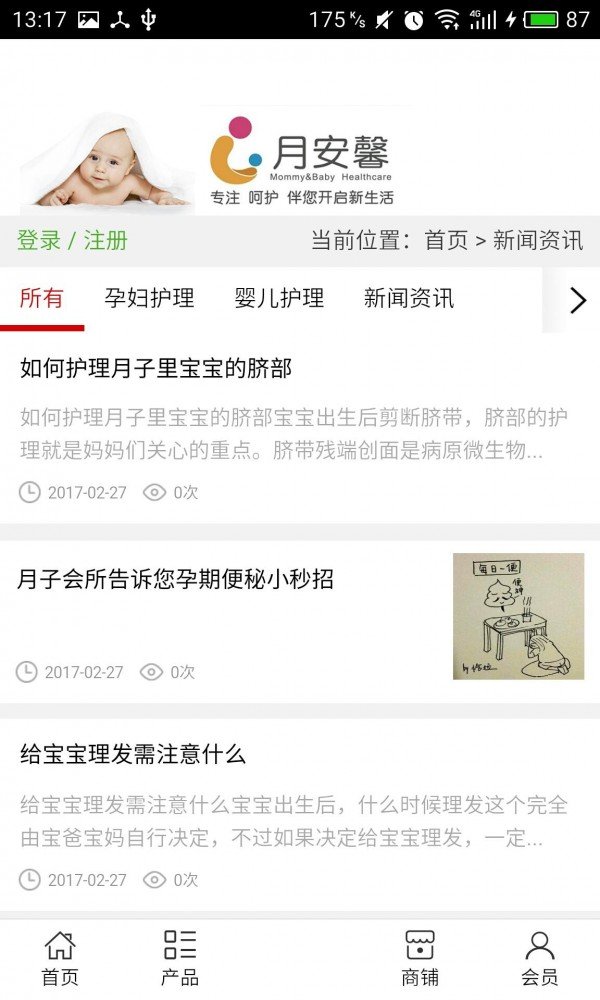Read article 给宝宝理发需注意什么

tap(133, 753)
